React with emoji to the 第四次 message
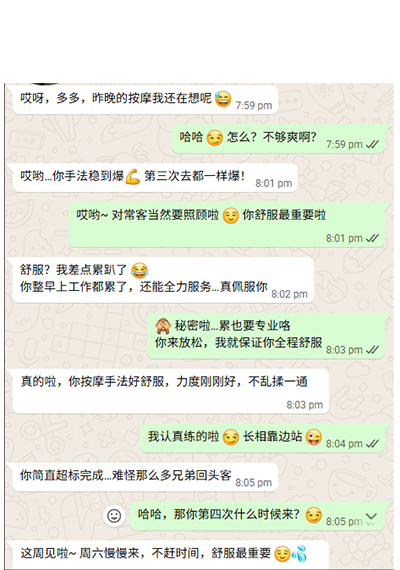Image resolution: width=400 pixels, height=570 pixels. (114, 515)
